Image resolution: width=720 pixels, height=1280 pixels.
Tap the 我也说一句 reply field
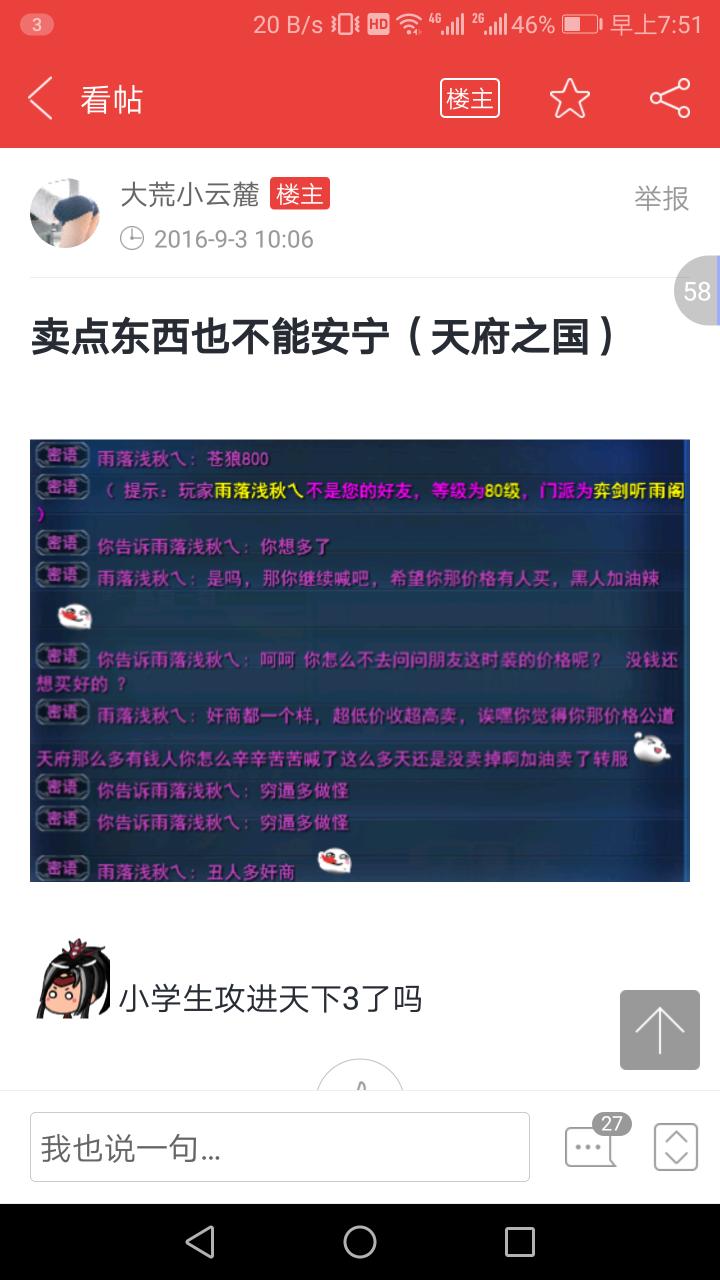[x=280, y=1147]
